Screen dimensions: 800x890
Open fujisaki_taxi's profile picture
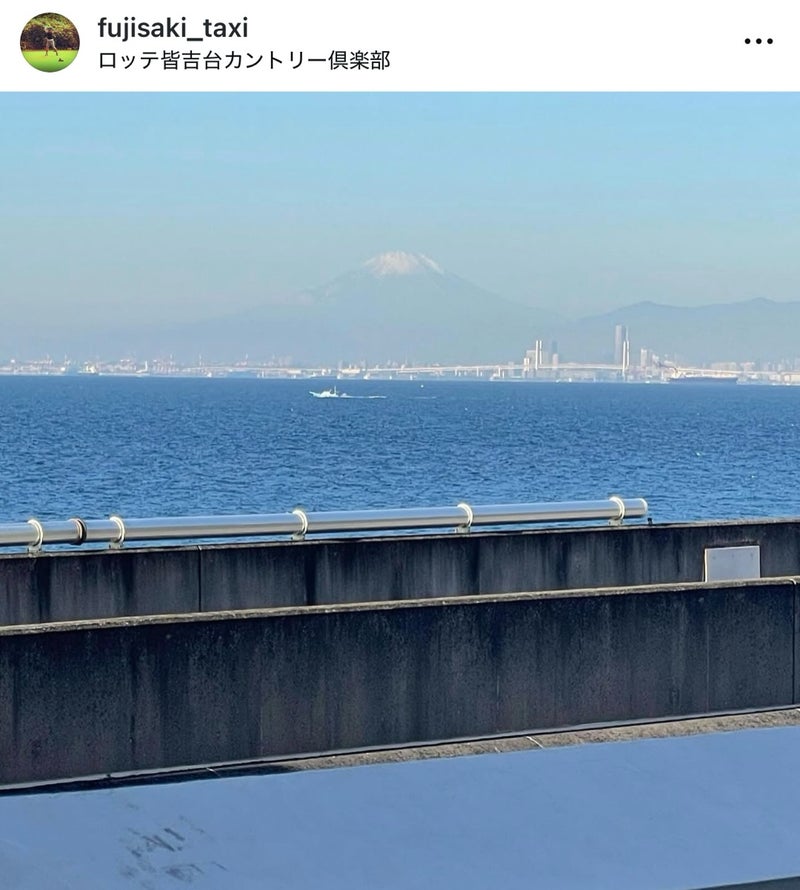(x=49, y=42)
